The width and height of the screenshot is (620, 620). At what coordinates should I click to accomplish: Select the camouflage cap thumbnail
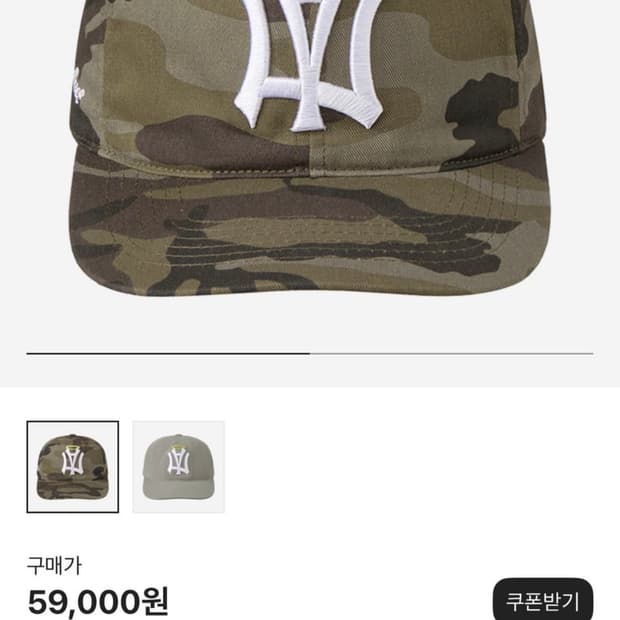click(73, 467)
